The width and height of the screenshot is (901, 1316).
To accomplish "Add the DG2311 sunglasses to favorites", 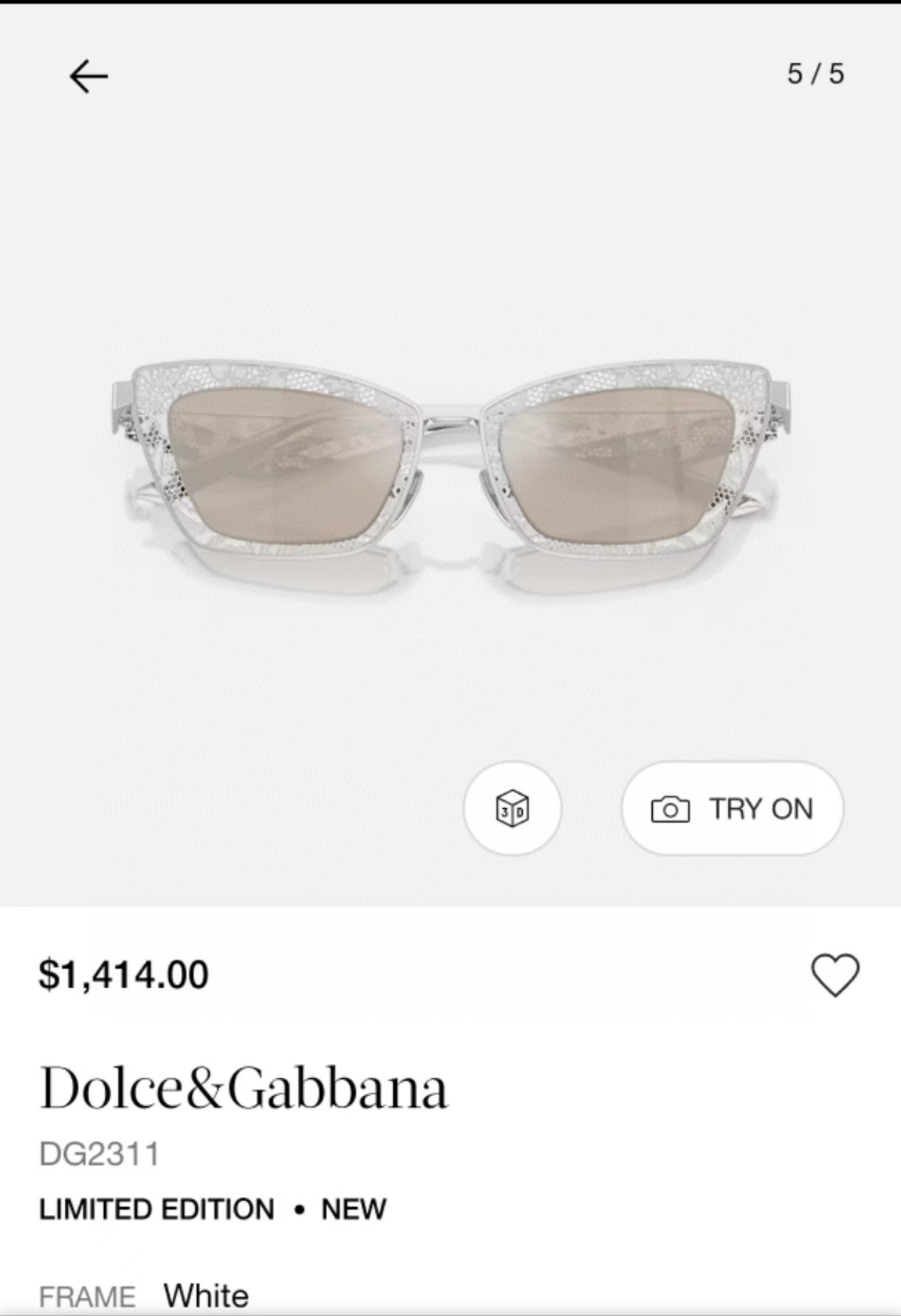I will pyautogui.click(x=835, y=975).
